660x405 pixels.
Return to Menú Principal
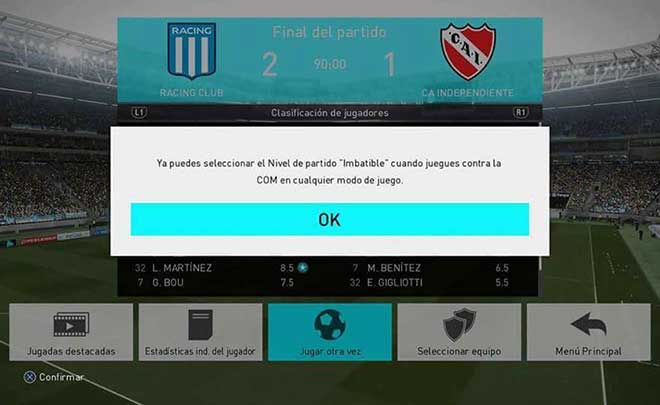click(588, 332)
